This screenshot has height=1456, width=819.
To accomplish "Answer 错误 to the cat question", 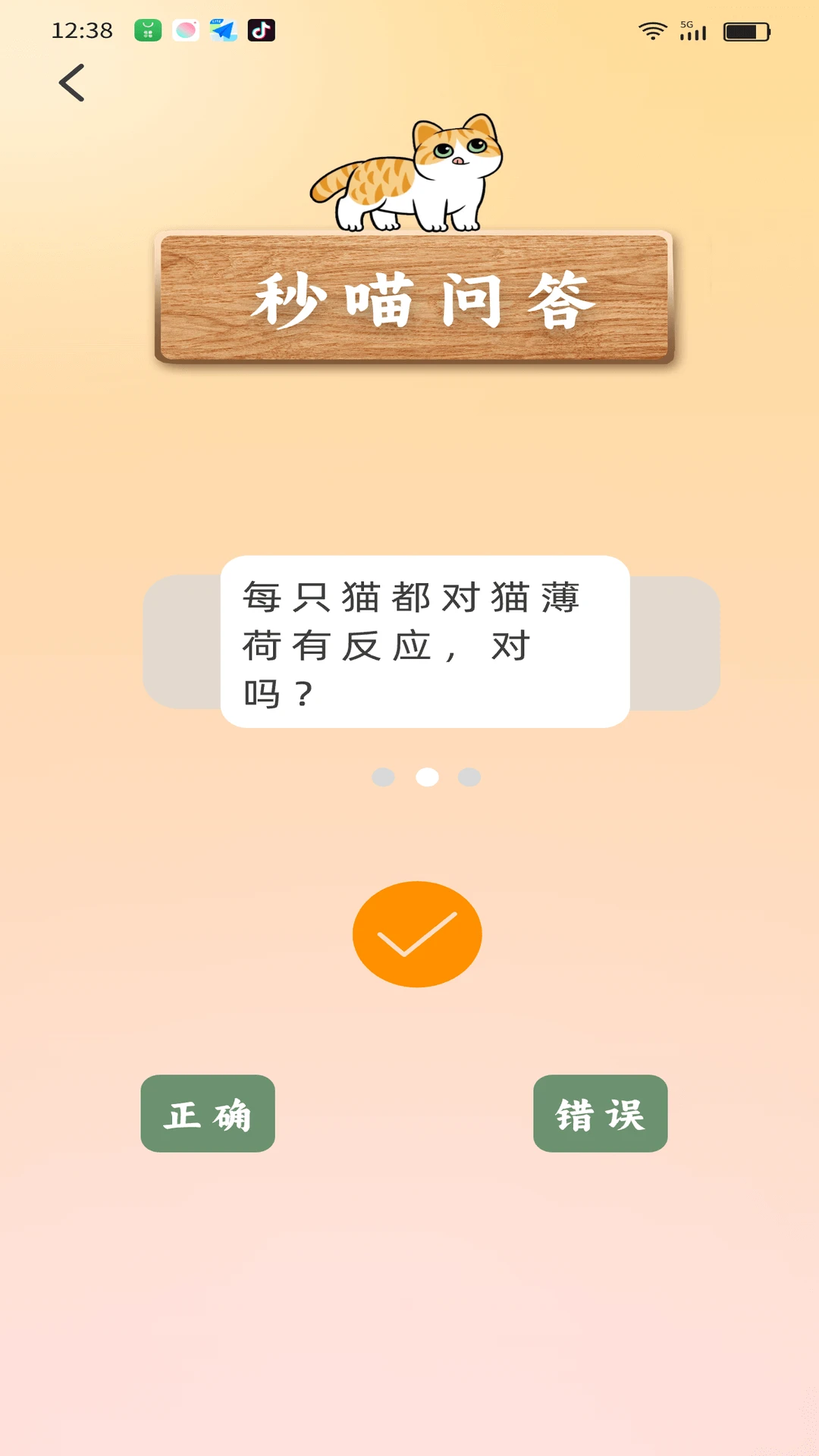I will pos(600,1113).
